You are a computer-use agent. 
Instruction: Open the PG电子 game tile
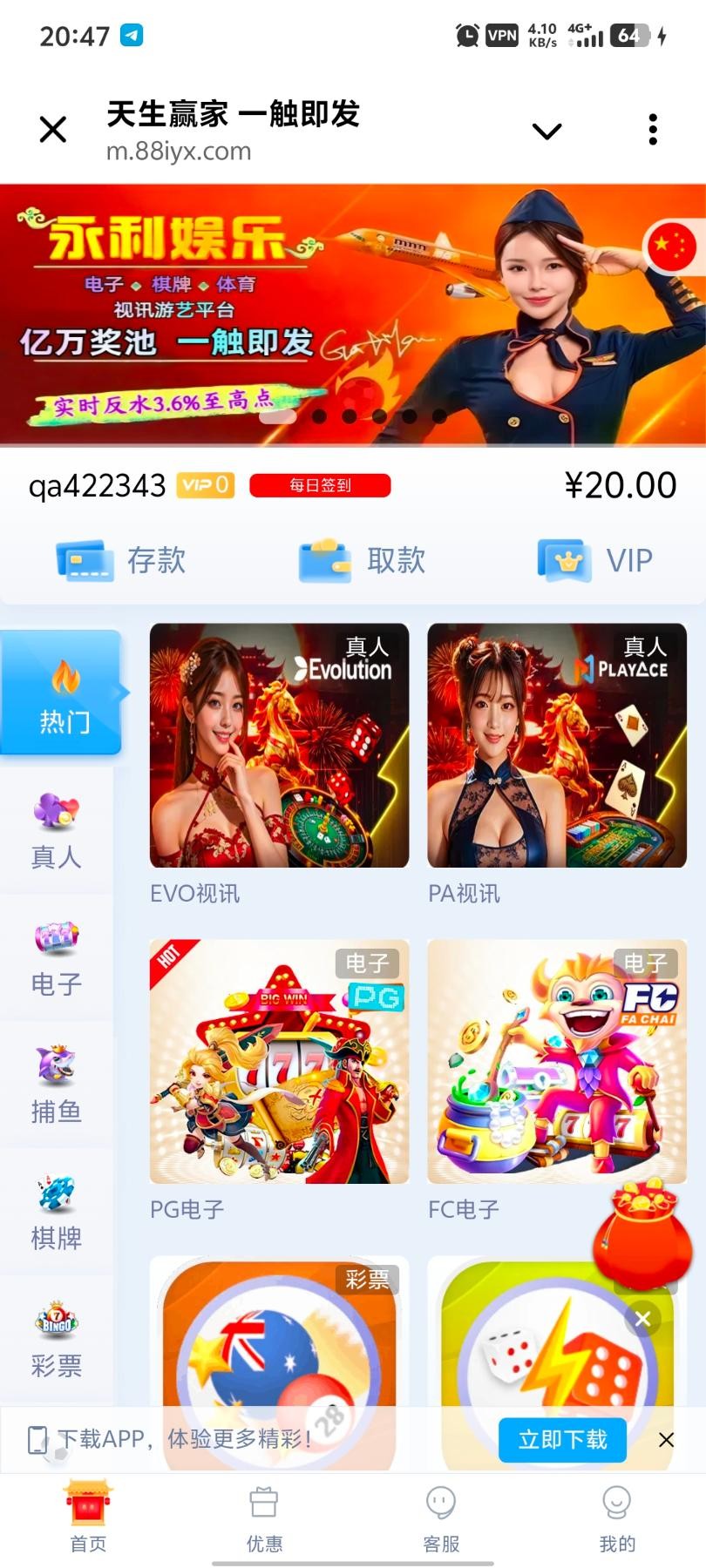coord(279,1061)
